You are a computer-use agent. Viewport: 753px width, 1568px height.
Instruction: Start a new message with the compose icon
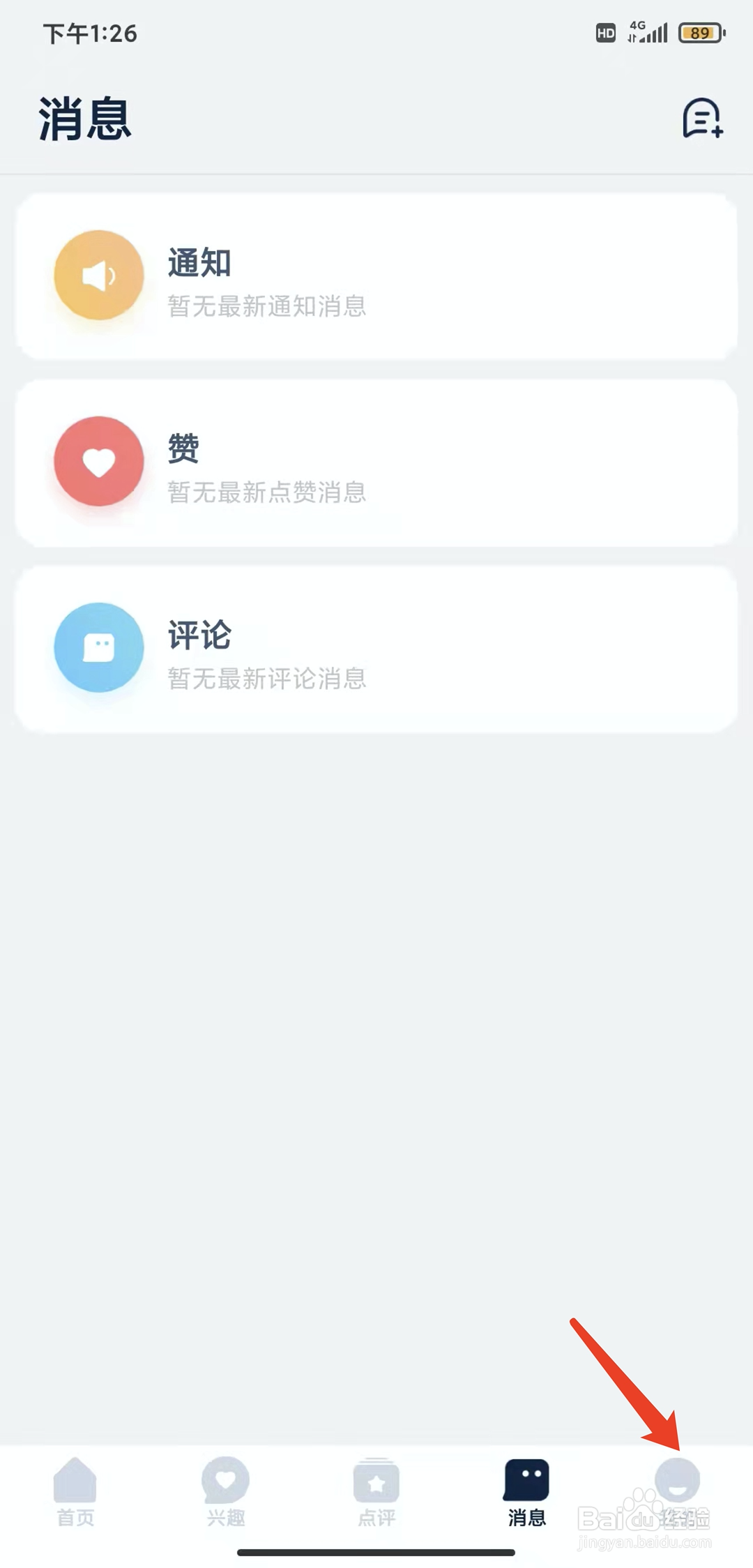pyautogui.click(x=701, y=119)
